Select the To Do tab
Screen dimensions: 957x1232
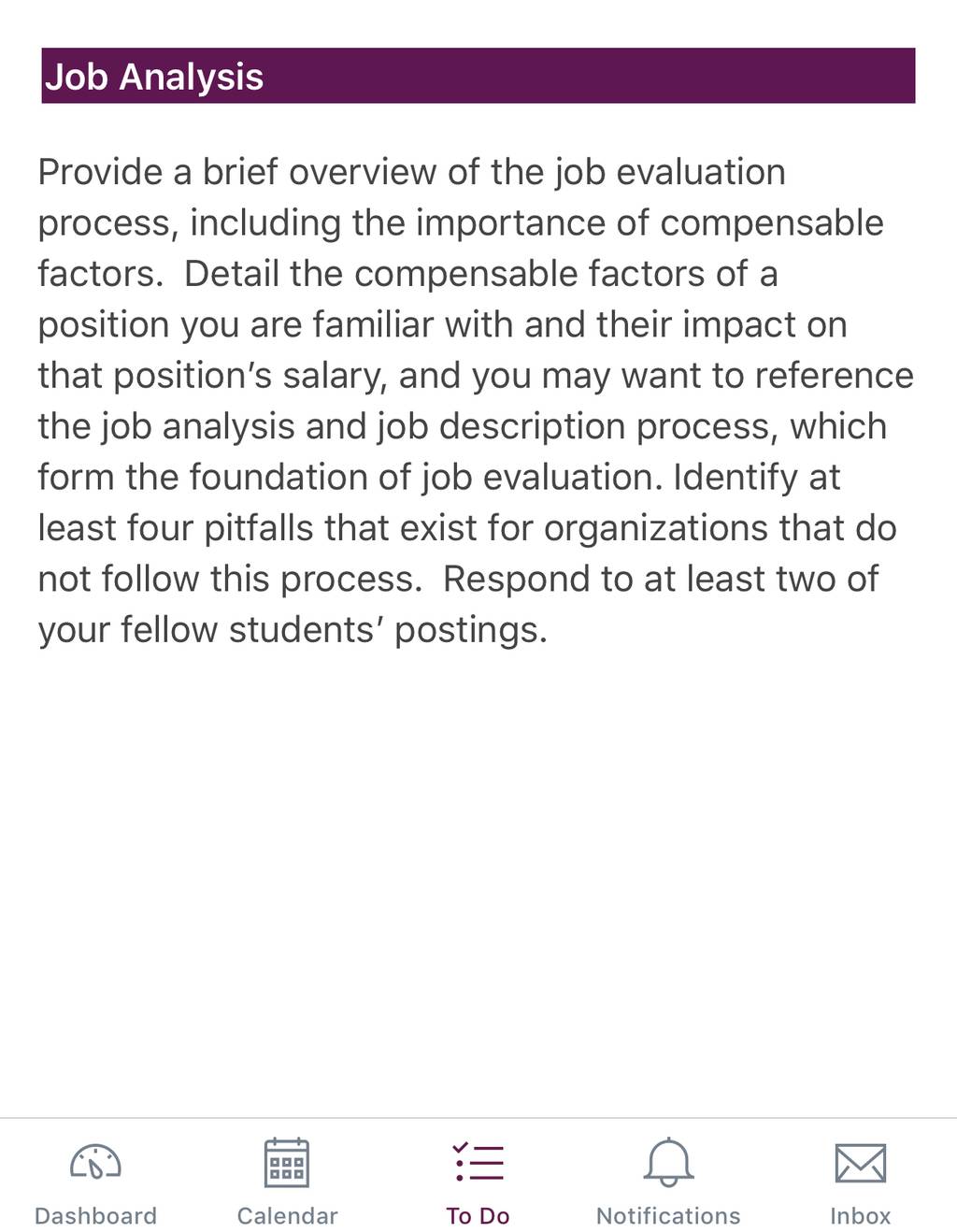[478, 1182]
